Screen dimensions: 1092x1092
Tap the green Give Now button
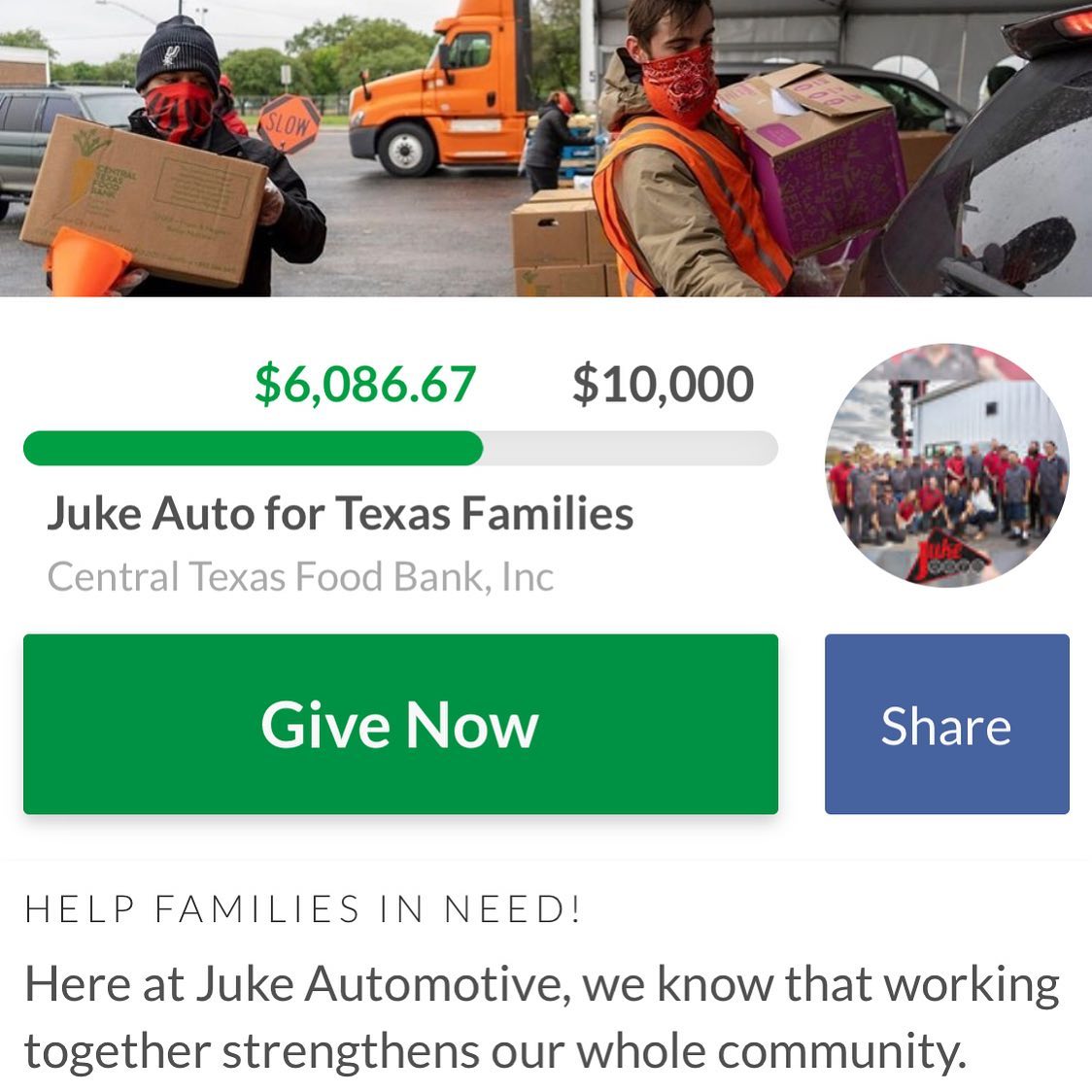tap(400, 724)
